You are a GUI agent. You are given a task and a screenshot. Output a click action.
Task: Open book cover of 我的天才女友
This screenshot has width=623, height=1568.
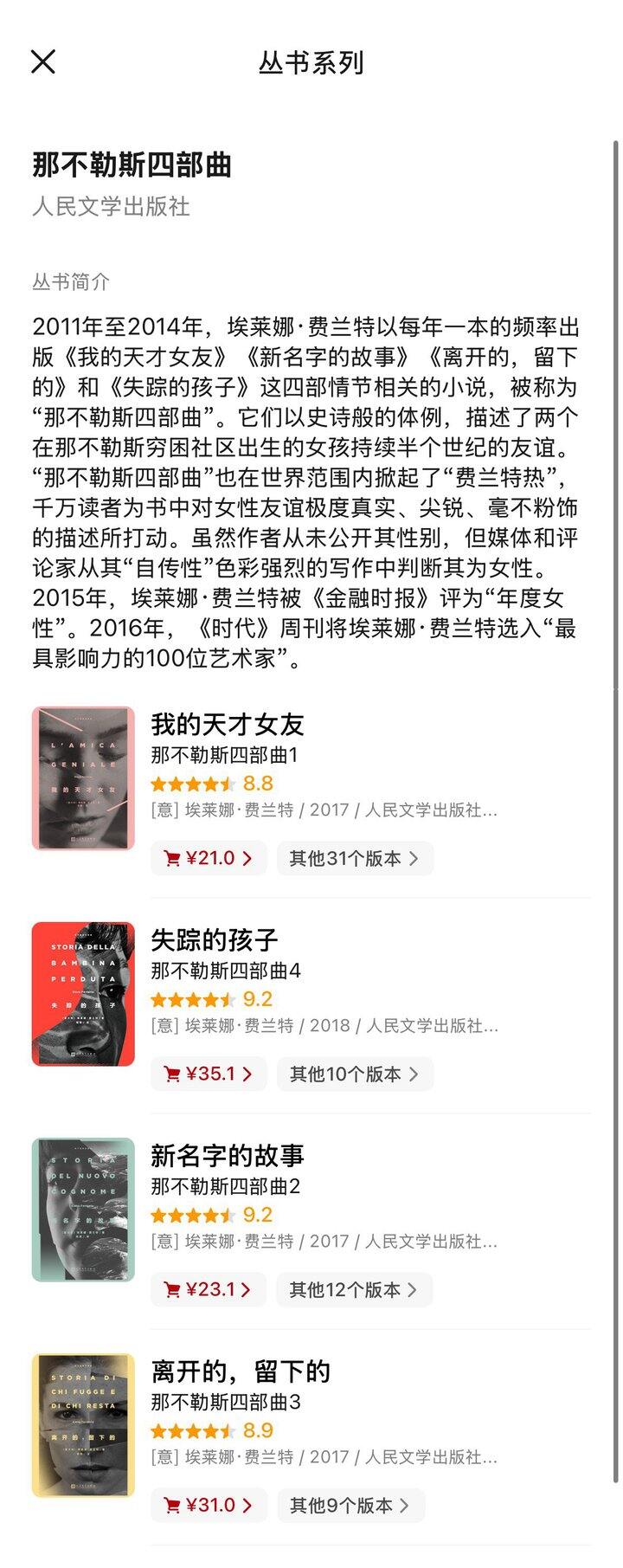tap(83, 778)
